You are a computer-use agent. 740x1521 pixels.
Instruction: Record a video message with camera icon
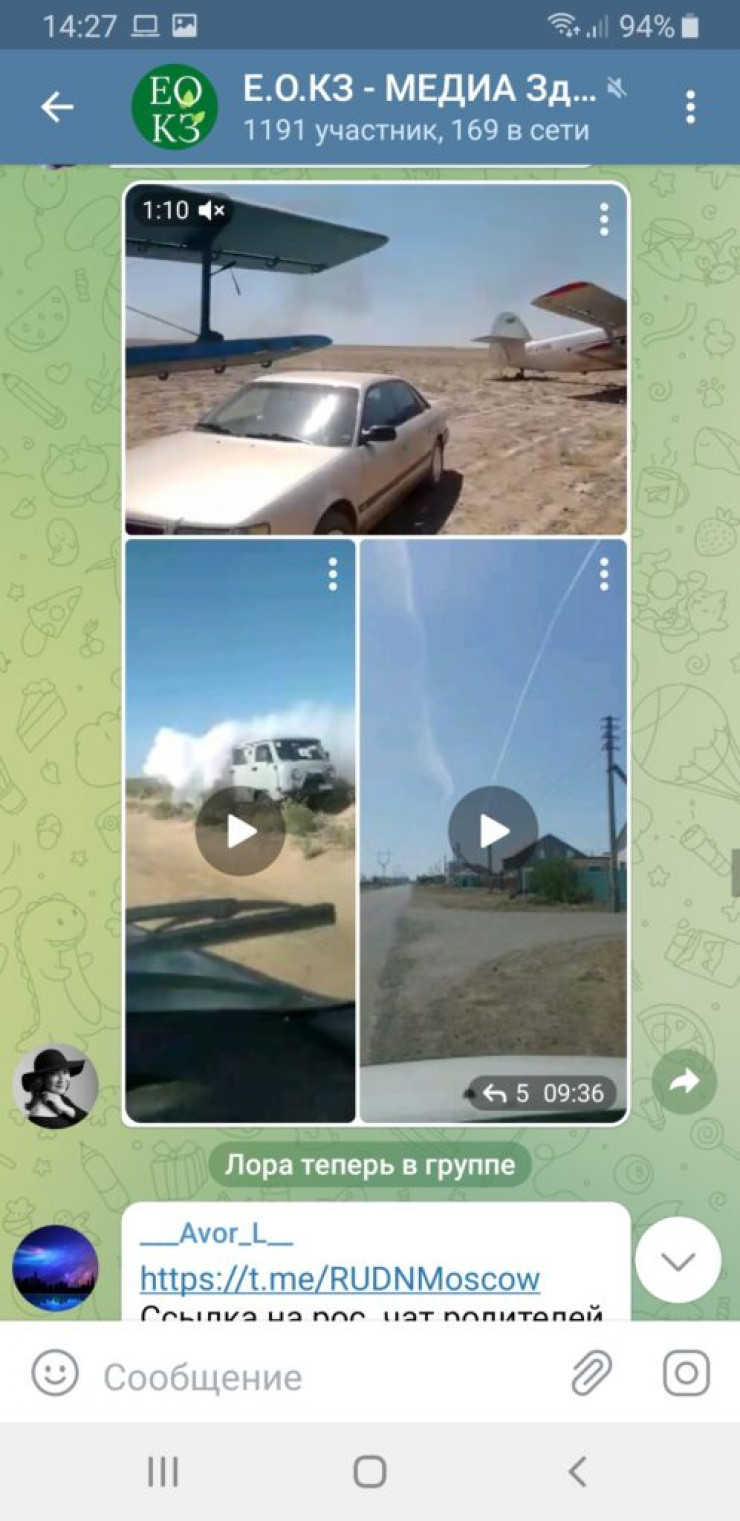686,1374
